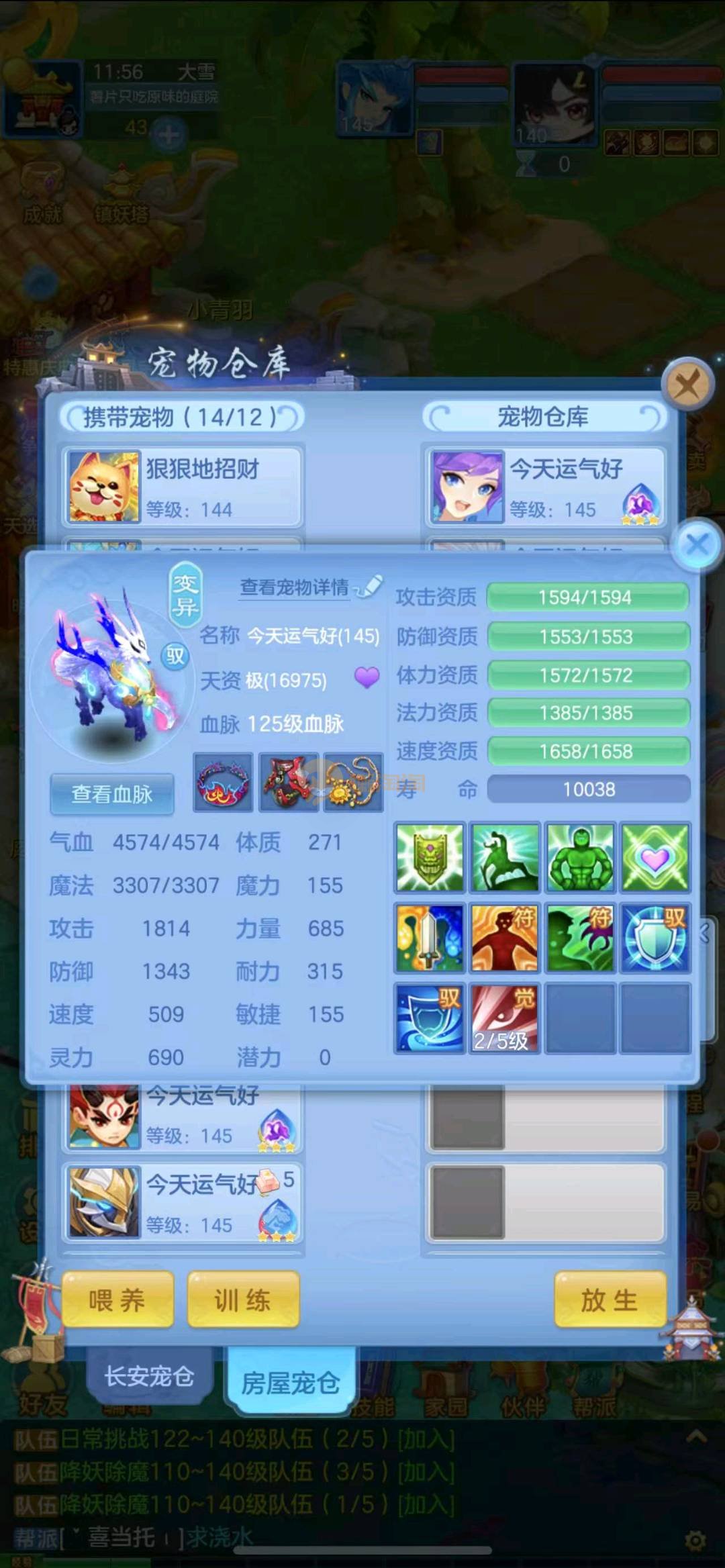Viewport: 725px width, 1568px height.
Task: Join the 日常挑战122~140级 team
Action: 426,1440
